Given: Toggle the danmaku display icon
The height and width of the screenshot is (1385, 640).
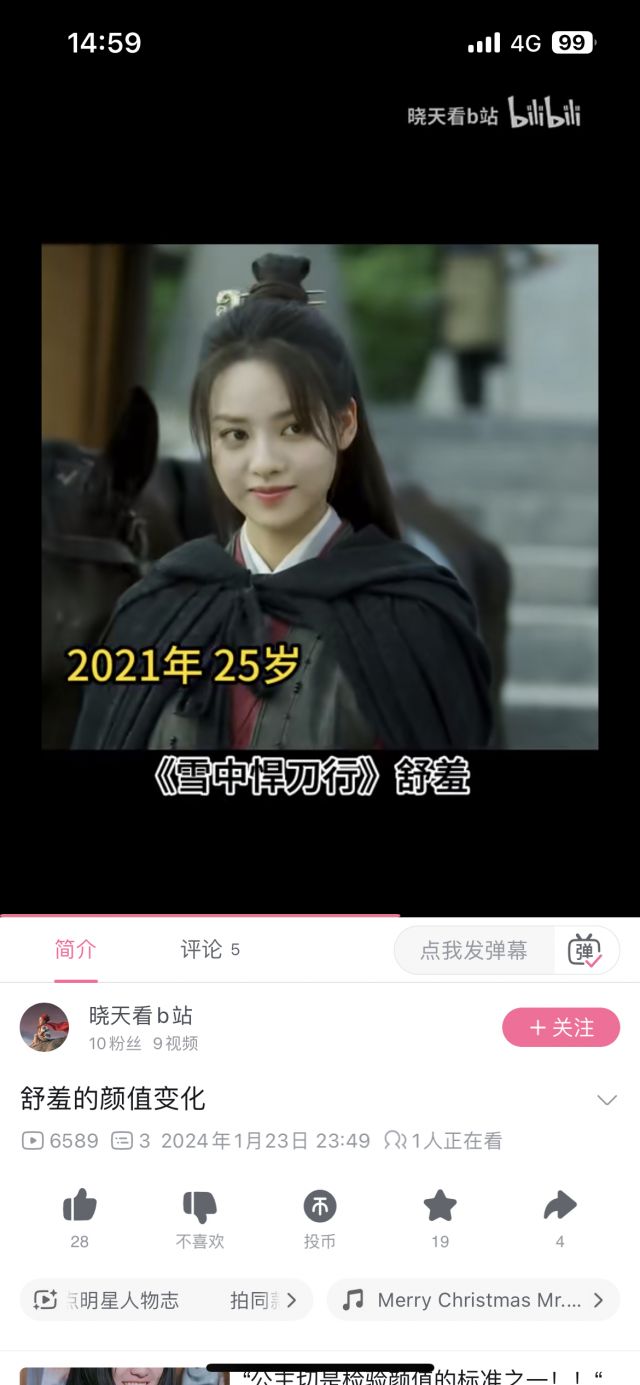Looking at the screenshot, I should coord(586,950).
